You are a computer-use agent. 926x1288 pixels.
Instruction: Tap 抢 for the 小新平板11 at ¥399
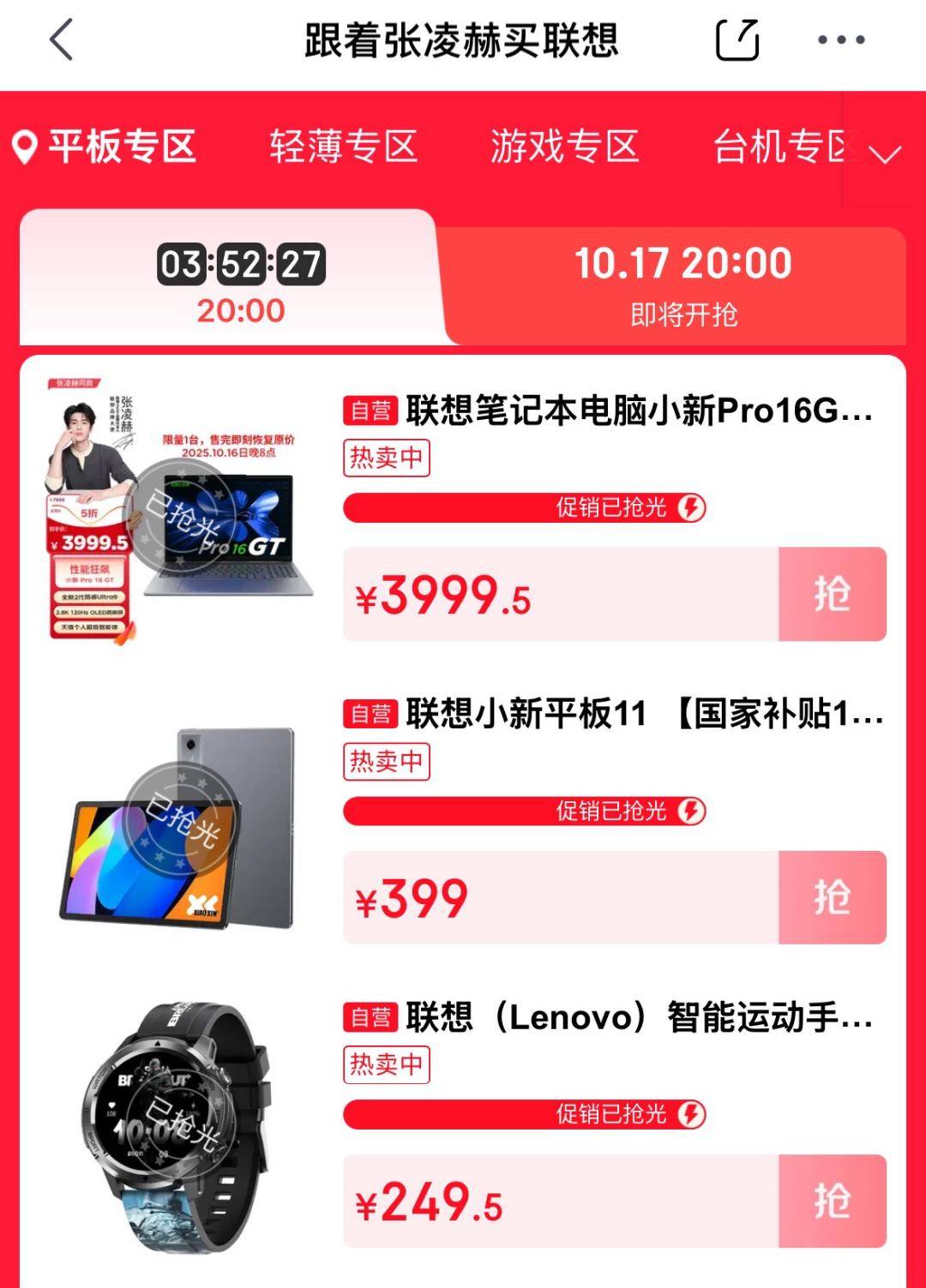point(832,897)
